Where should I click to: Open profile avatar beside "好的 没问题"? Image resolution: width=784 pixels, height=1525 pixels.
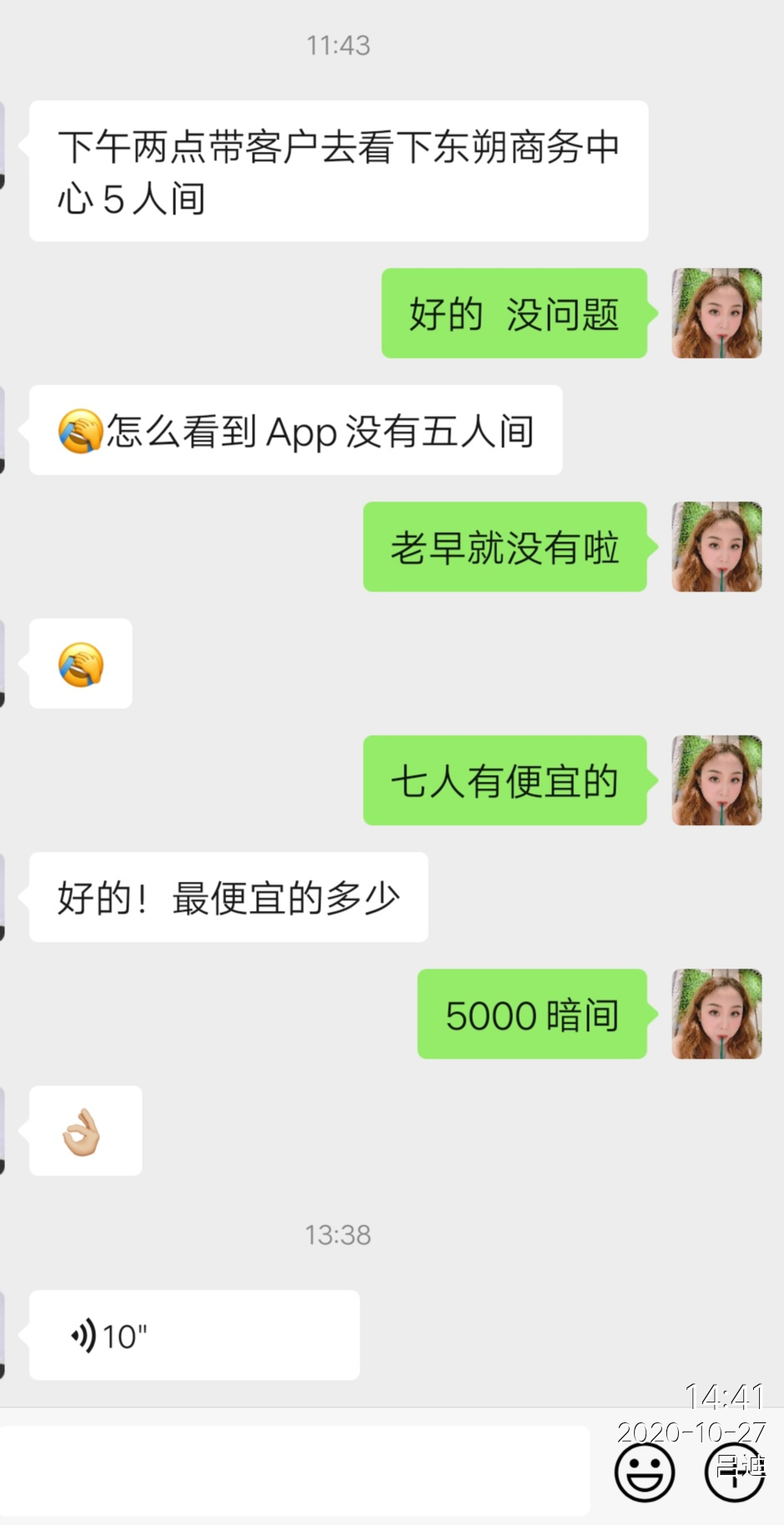click(716, 313)
